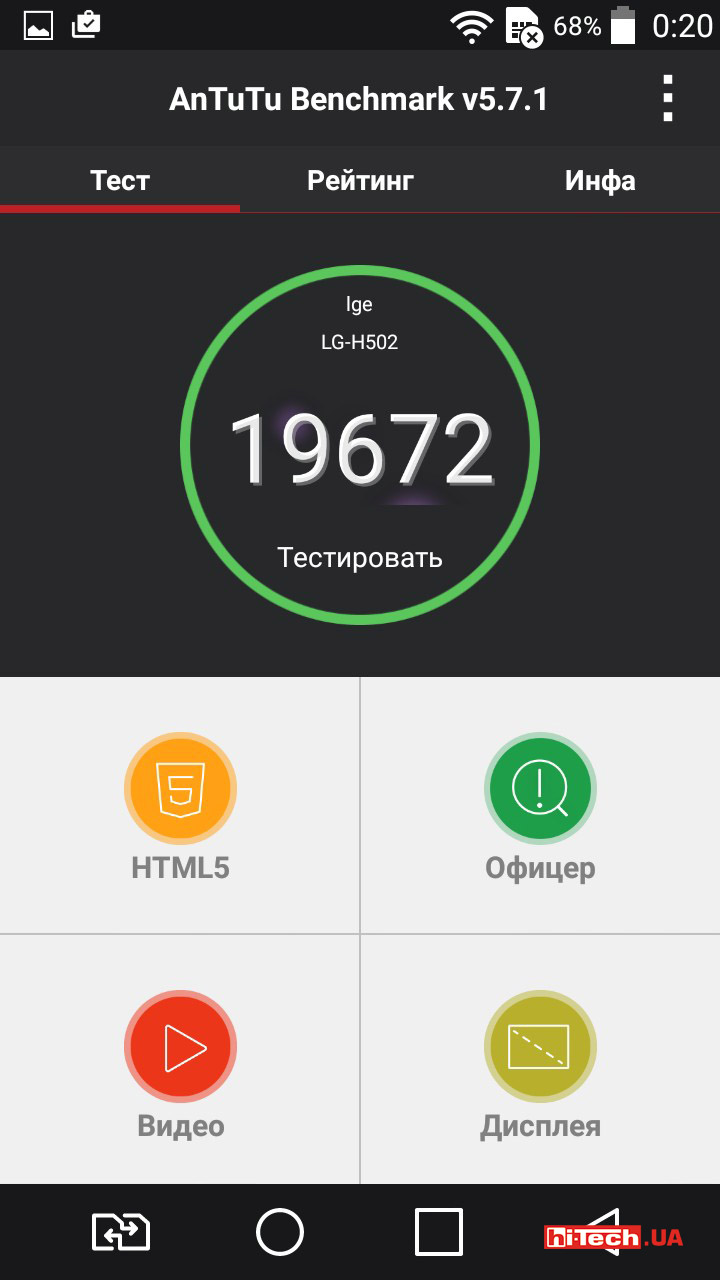
Task: Open the overflow menu
Action: [x=668, y=99]
